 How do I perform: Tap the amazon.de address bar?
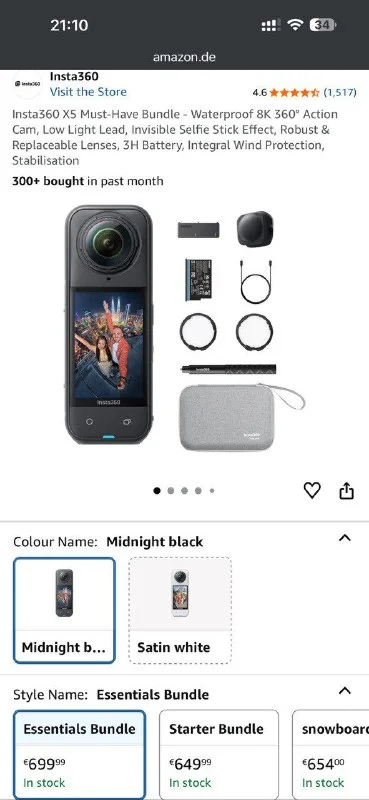184,57
